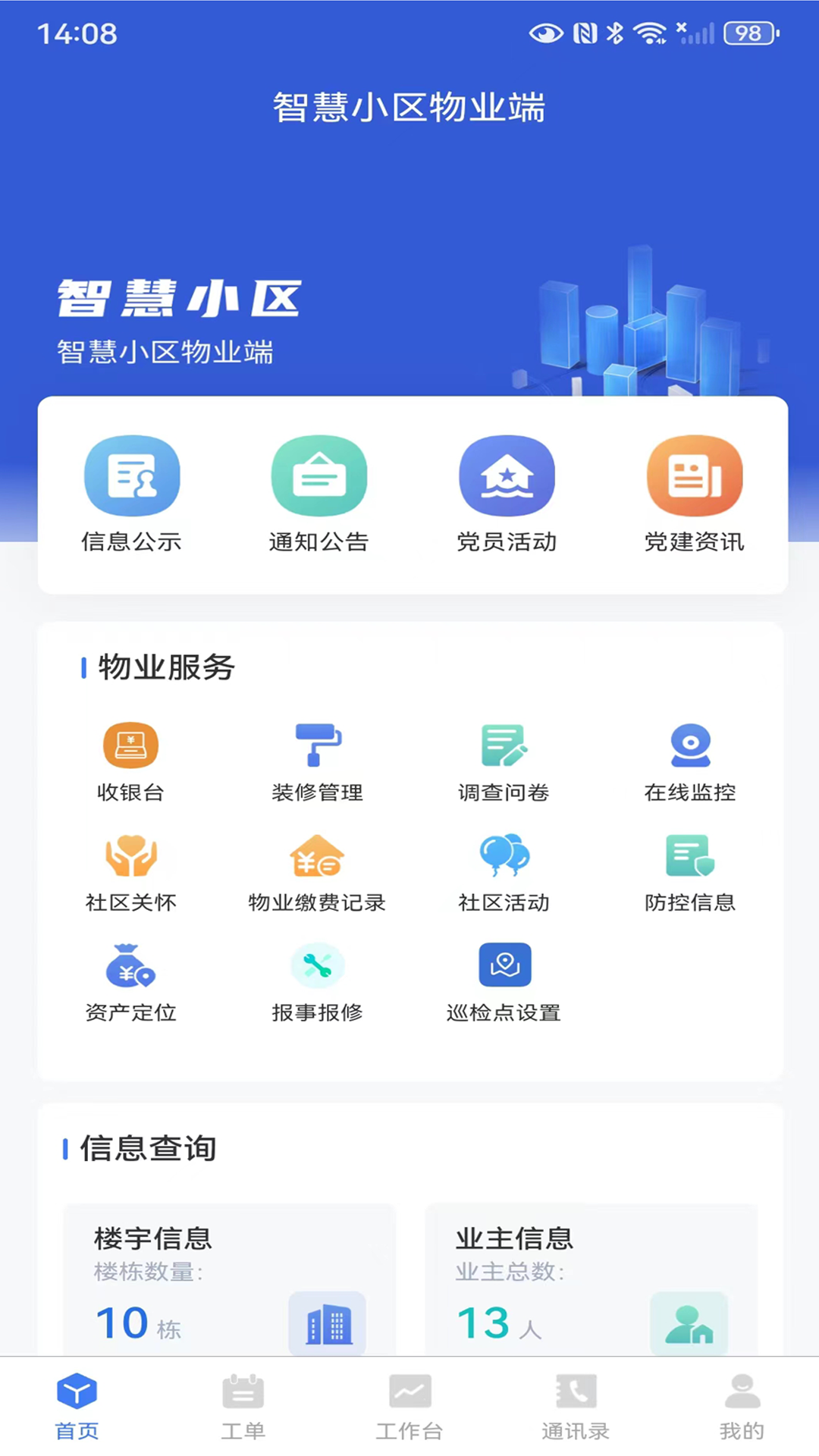
Task: Go to the 通讯录 tab
Action: (576, 1406)
